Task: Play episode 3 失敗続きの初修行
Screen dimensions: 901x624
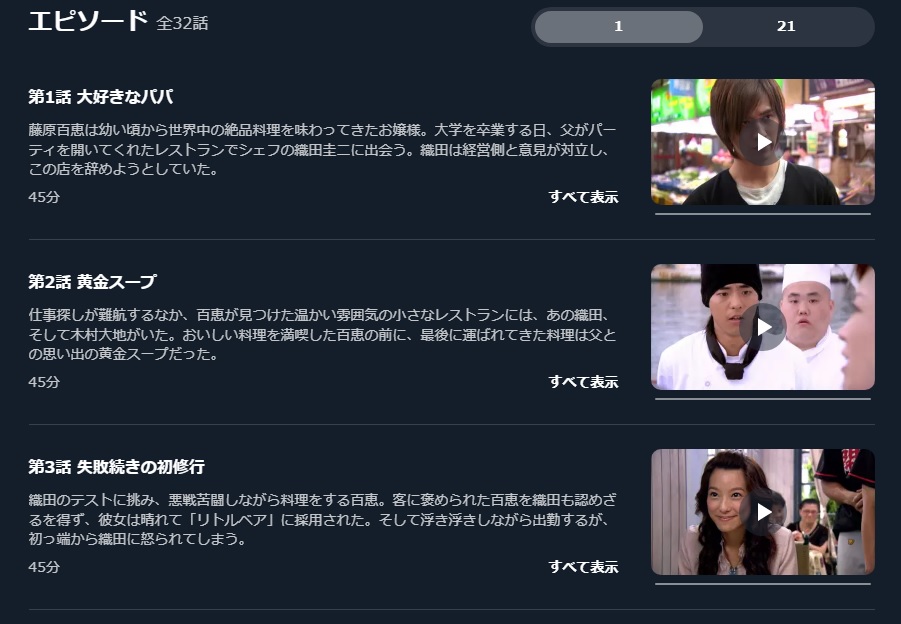Action: (x=763, y=512)
